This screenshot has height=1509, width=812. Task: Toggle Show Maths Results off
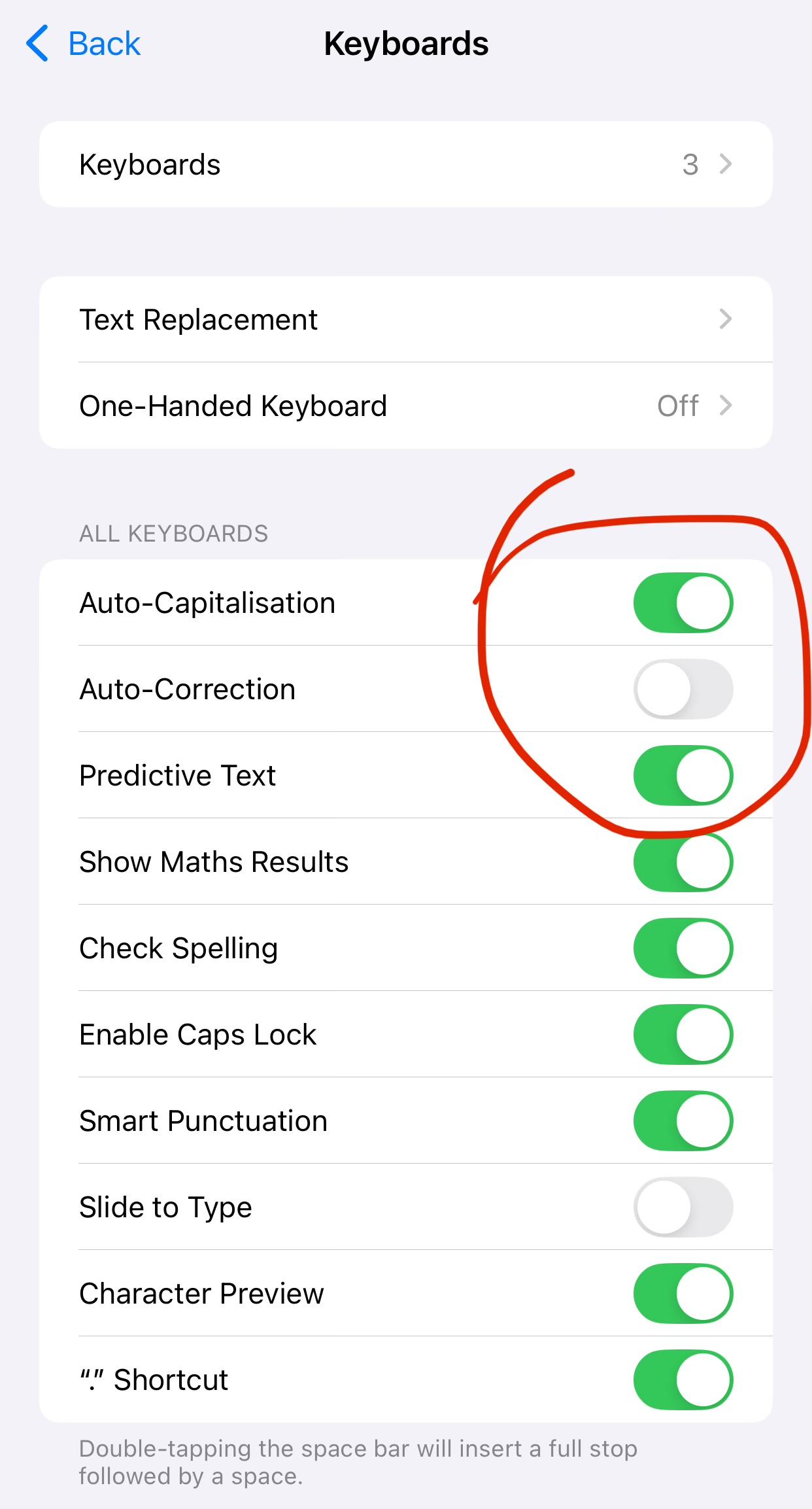[x=683, y=861]
